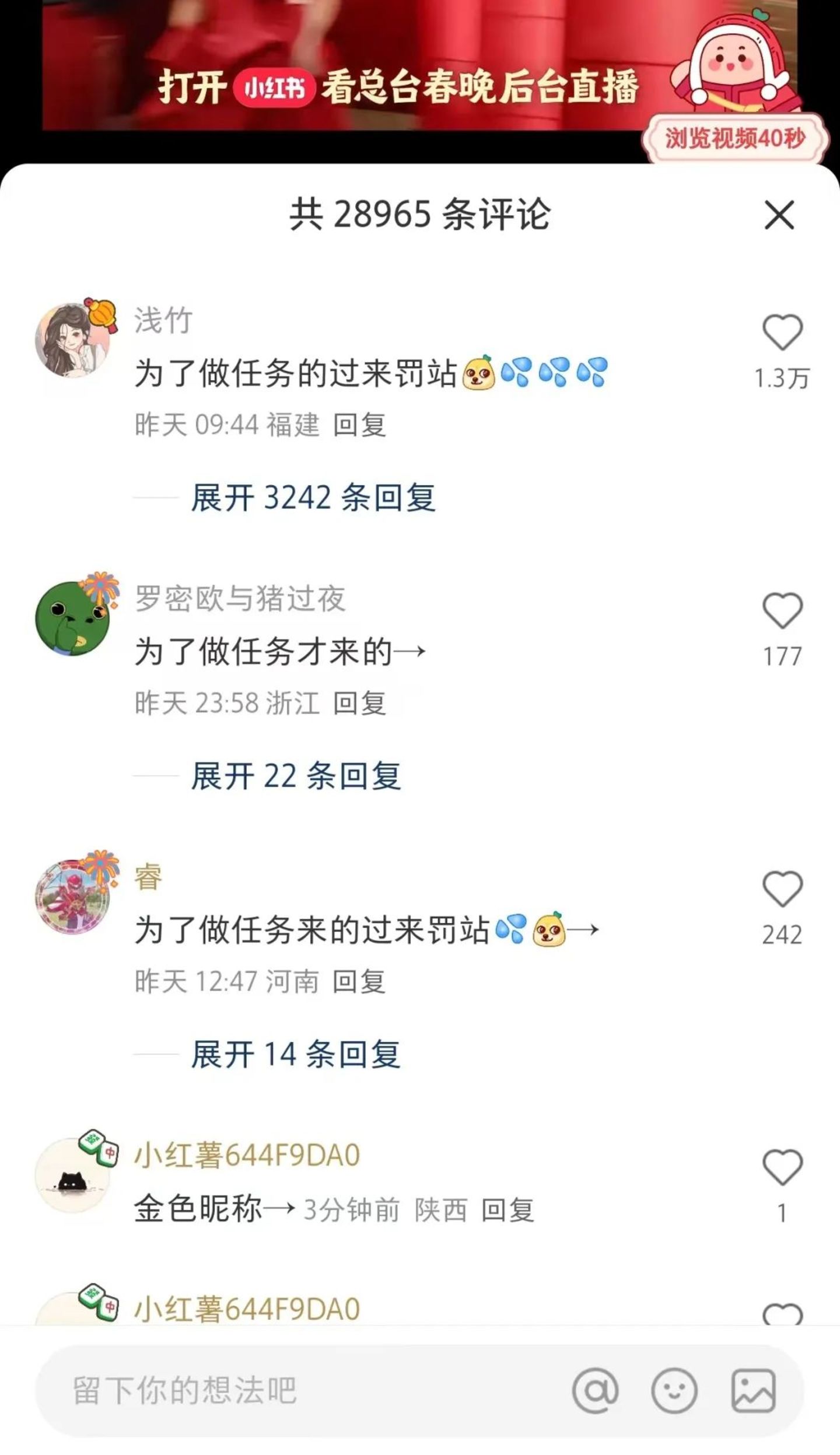The width and height of the screenshot is (840, 1455).
Task: Tap the comment box 留下你的想法吧
Action: click(x=292, y=1391)
